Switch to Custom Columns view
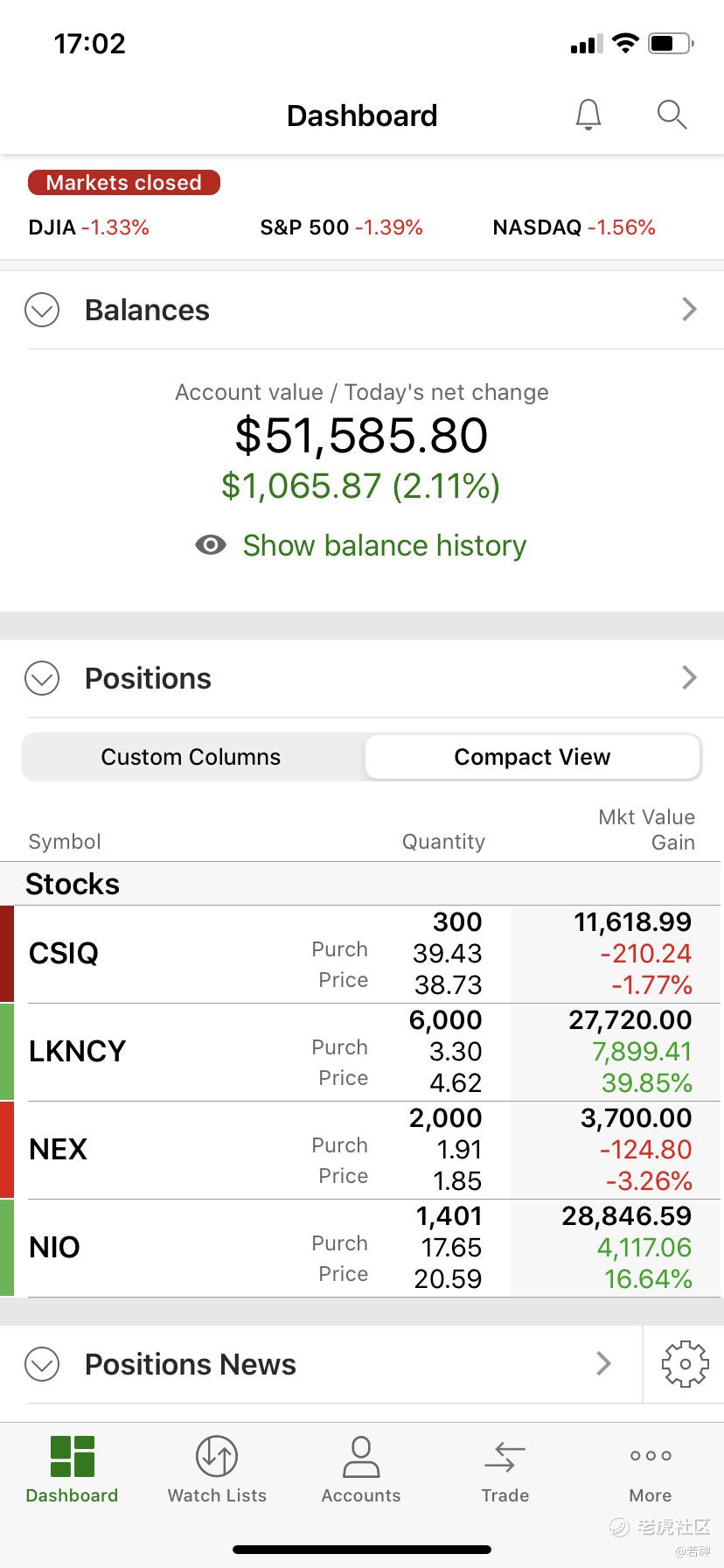This screenshot has width=724, height=1568. click(x=191, y=757)
